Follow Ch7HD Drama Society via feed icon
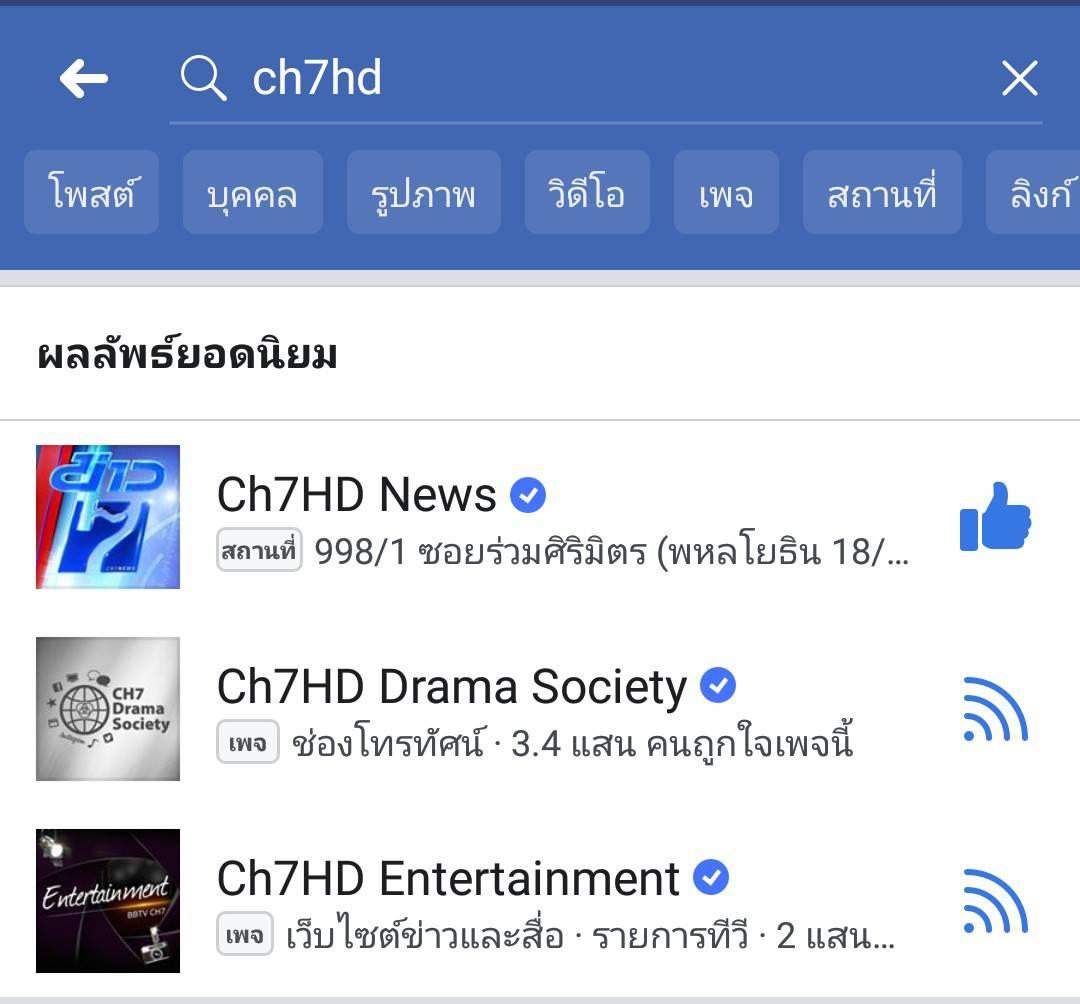The image size is (1080, 1004). point(995,709)
